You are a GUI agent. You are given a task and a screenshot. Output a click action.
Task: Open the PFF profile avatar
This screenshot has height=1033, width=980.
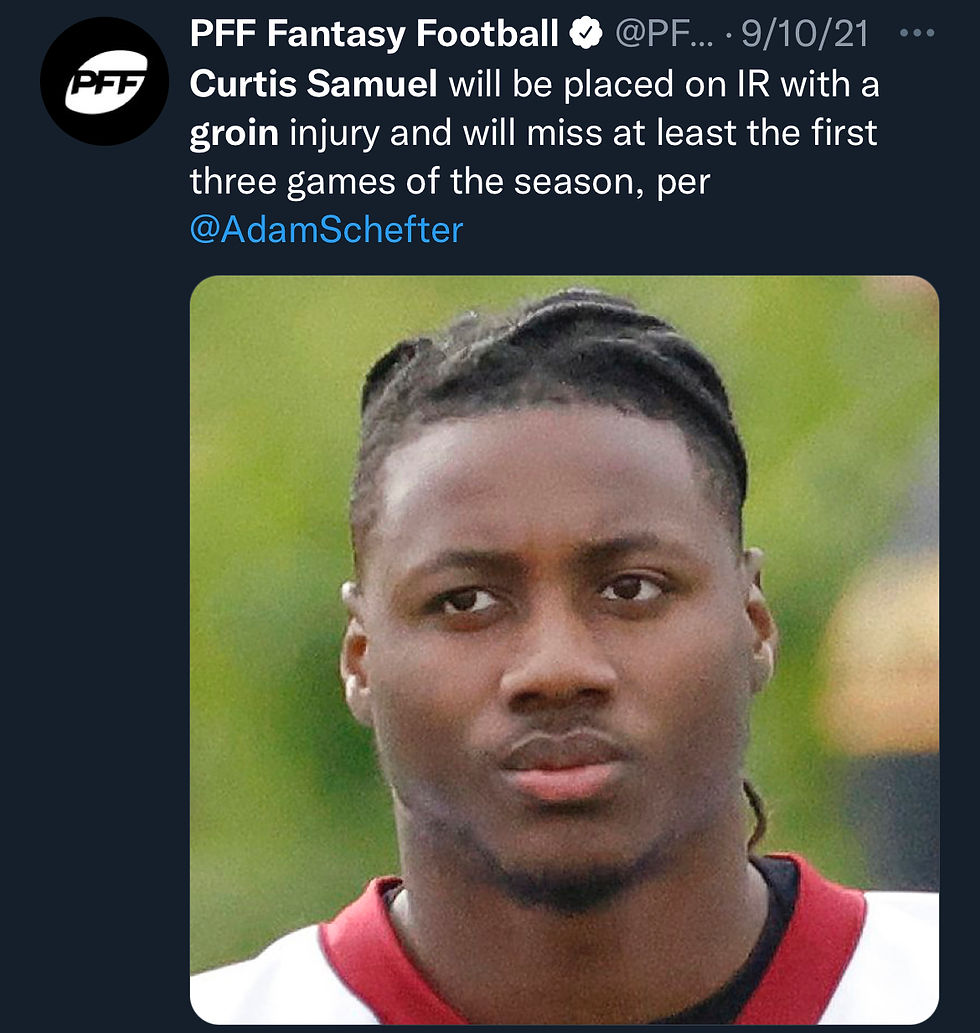click(x=104, y=82)
